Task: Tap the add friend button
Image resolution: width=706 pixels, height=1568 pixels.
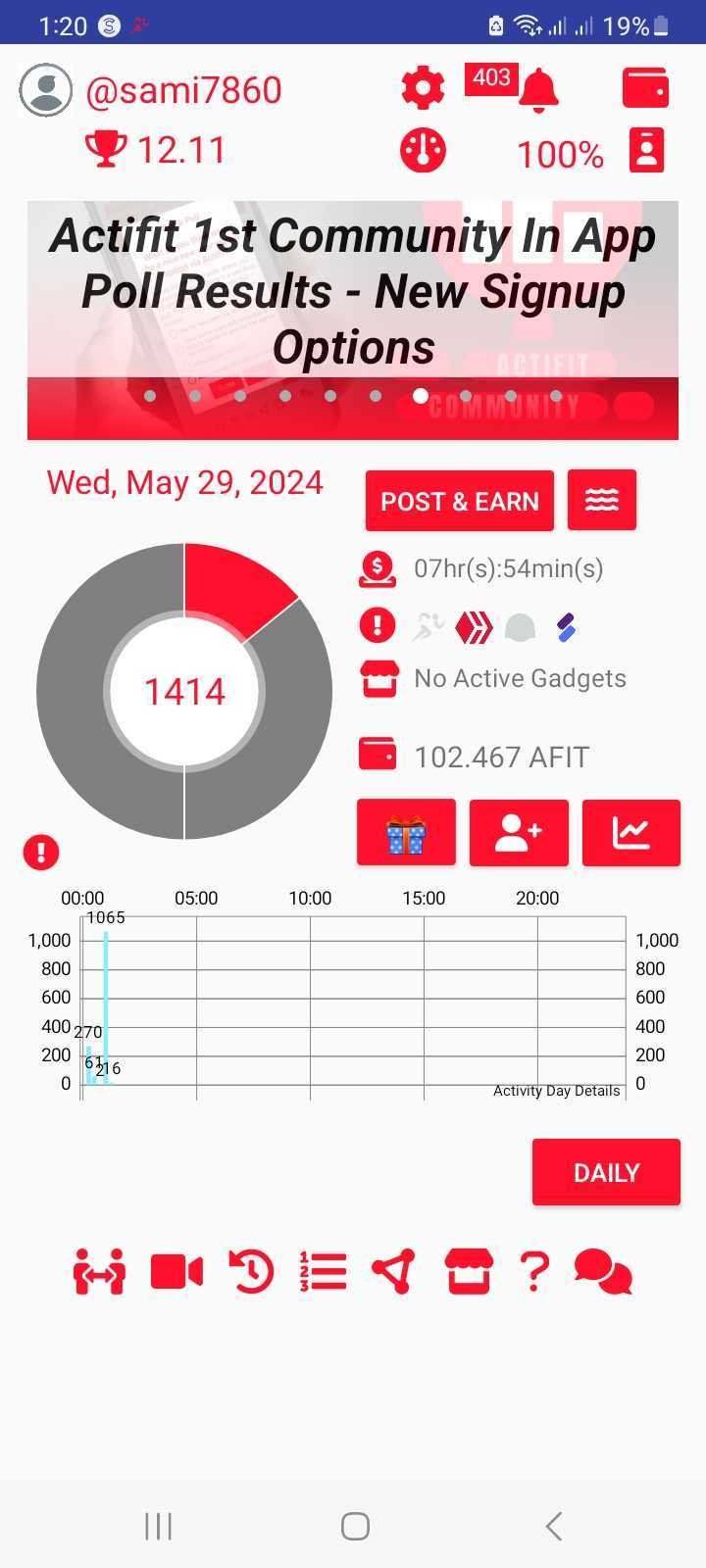Action: point(519,833)
